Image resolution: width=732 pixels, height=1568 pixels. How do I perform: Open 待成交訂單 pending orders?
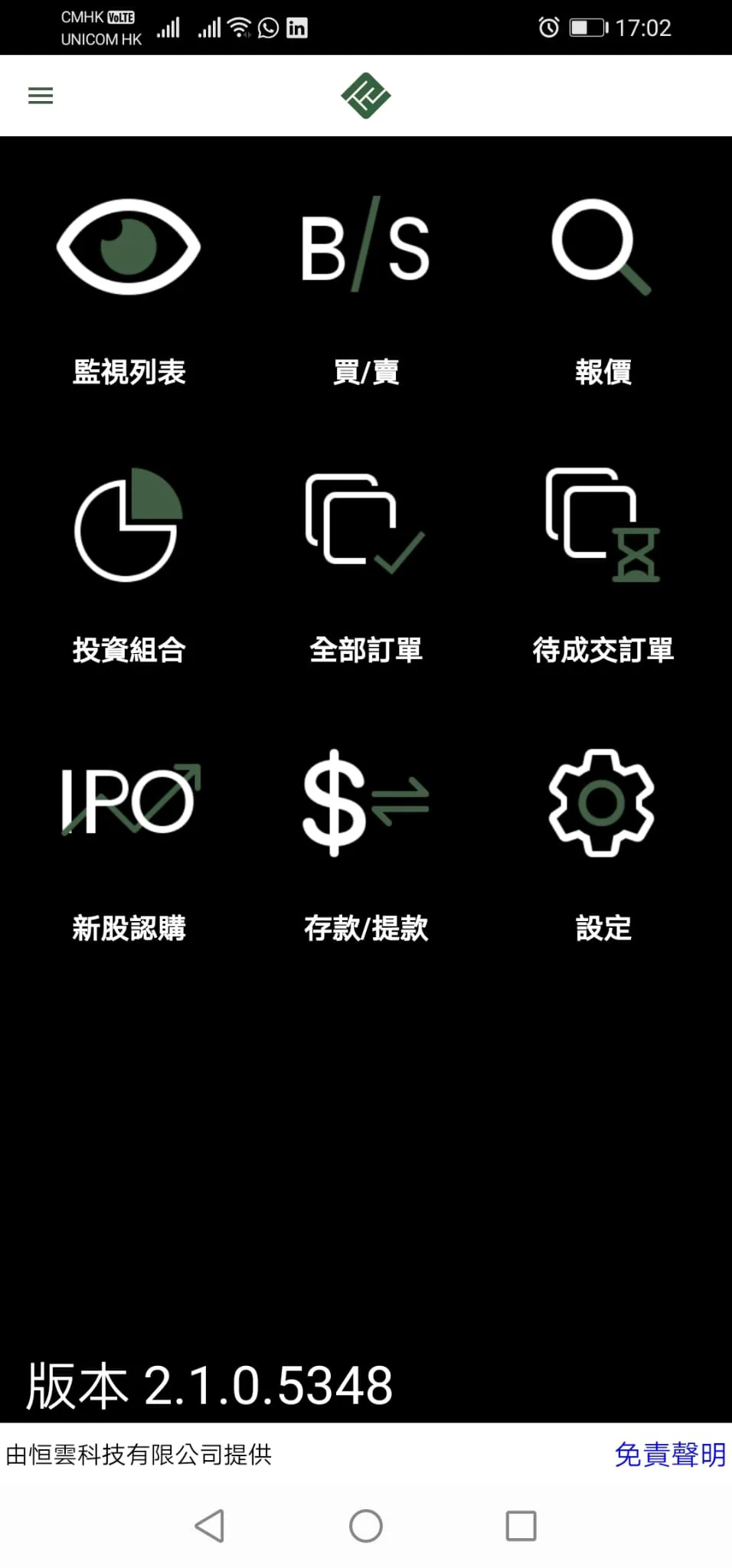[x=603, y=563]
